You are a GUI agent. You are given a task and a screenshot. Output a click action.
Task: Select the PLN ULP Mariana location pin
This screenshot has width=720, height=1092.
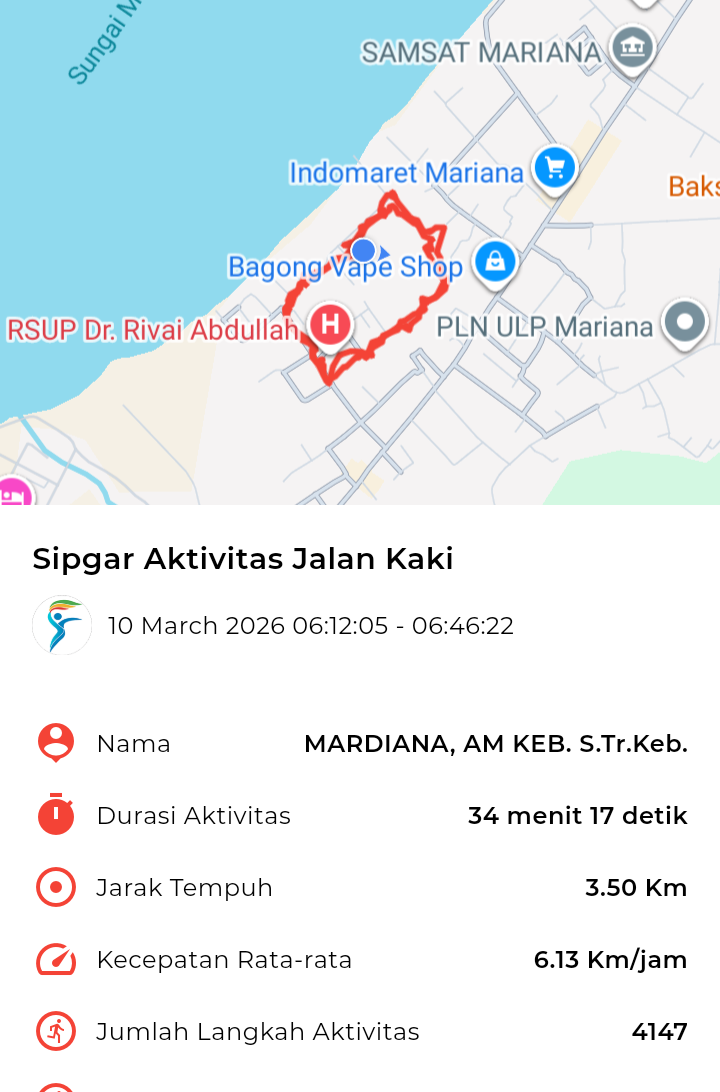pyautogui.click(x=685, y=323)
